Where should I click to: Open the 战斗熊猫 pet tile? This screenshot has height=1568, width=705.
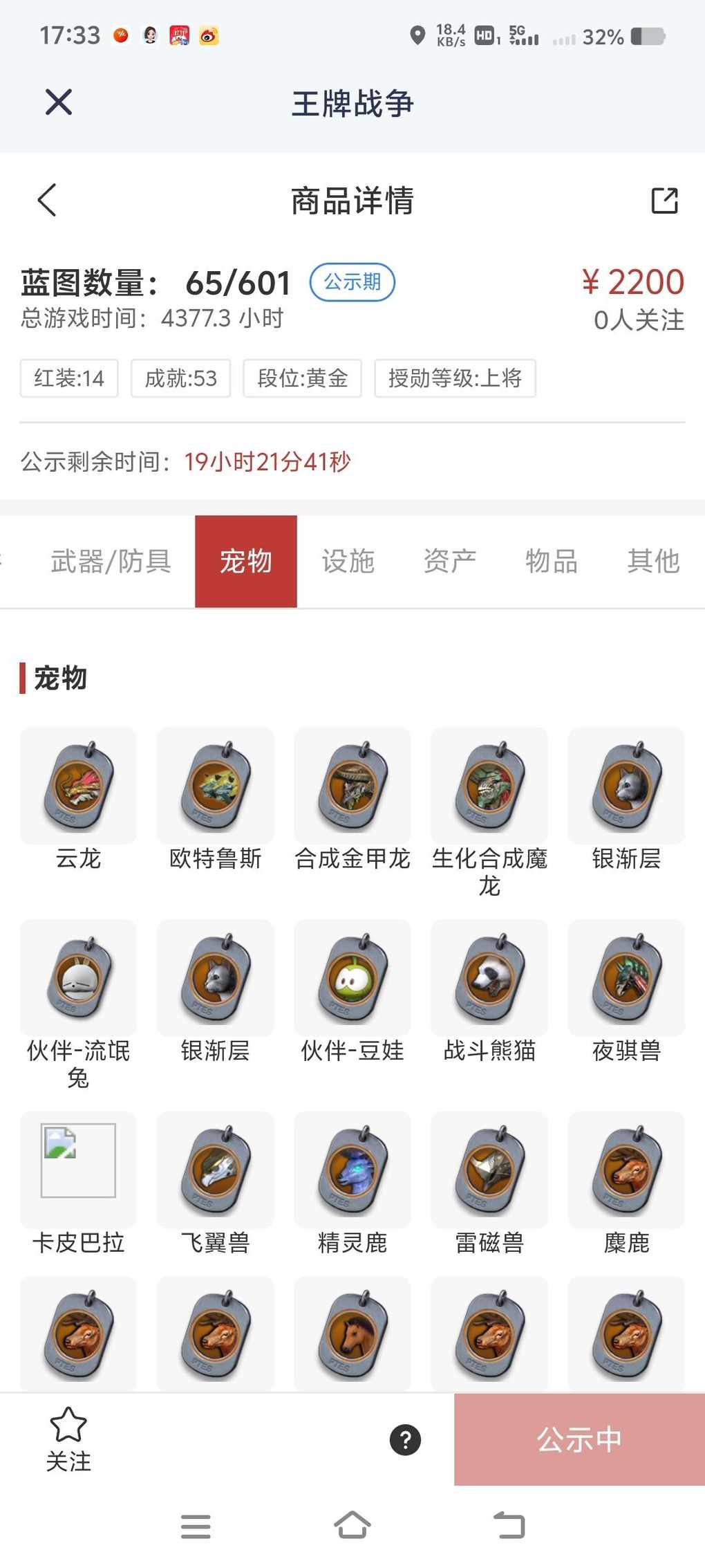click(x=489, y=978)
